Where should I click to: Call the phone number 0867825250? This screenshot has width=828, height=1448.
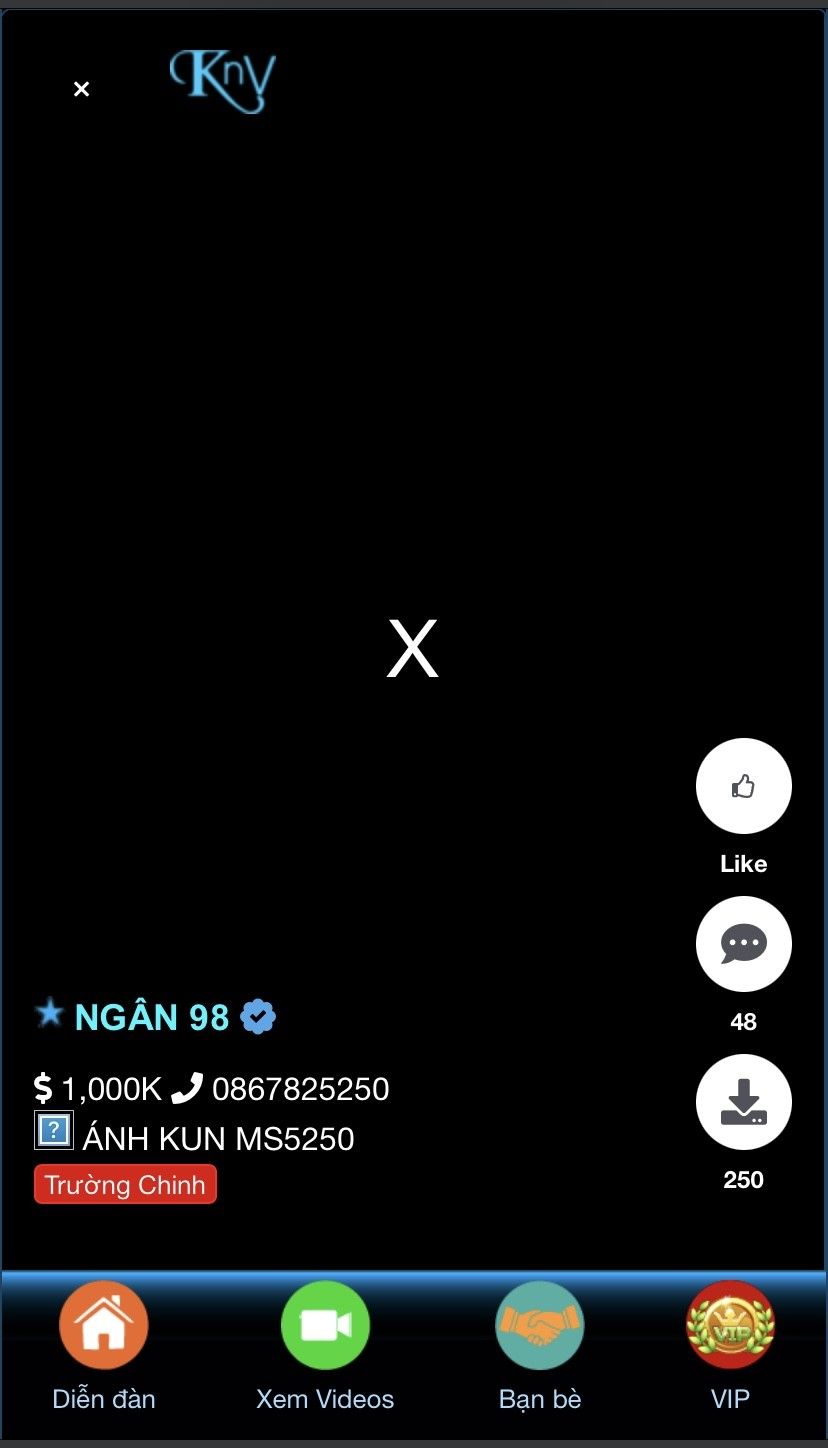pos(300,1088)
